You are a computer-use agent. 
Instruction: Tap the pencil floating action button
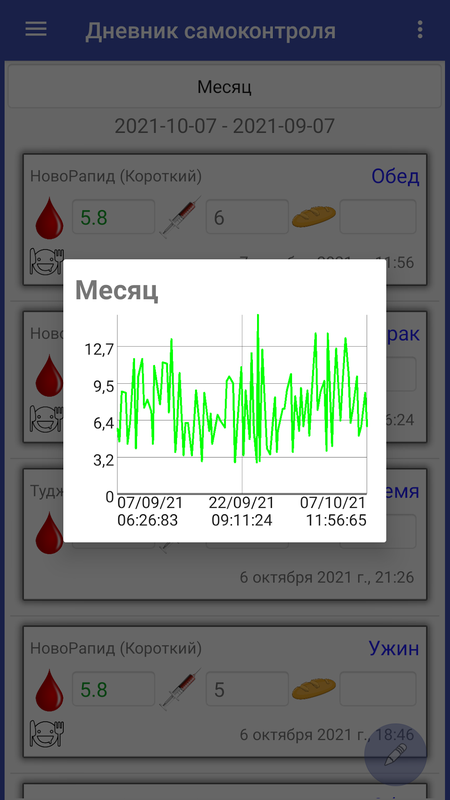395,755
